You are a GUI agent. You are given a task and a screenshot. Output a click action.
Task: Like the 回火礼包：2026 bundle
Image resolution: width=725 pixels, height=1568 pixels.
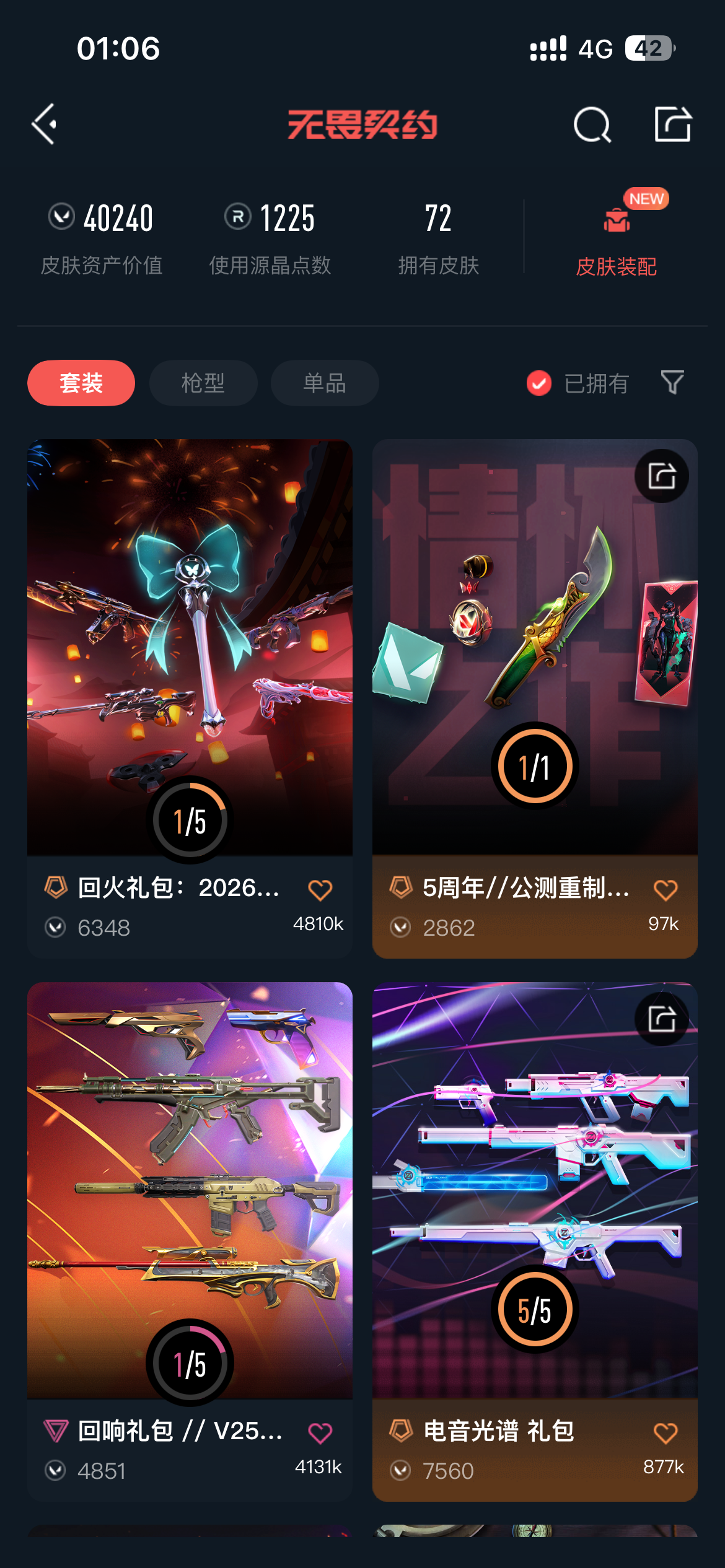pyautogui.click(x=320, y=890)
